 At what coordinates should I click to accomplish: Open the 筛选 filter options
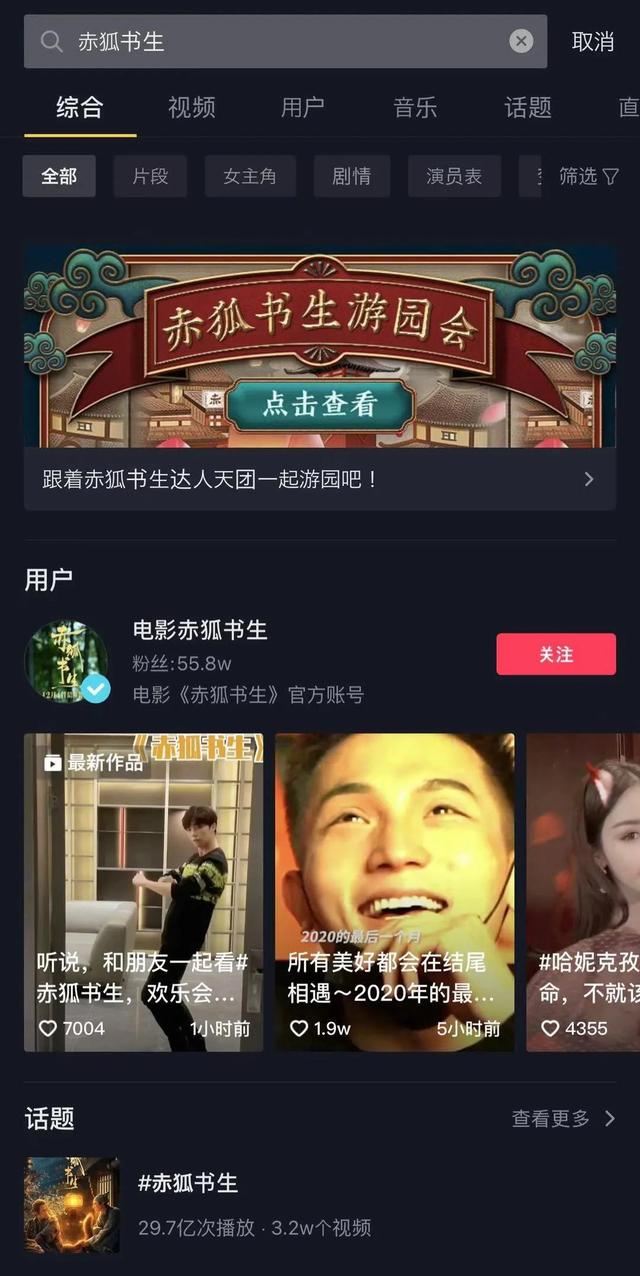pyautogui.click(x=589, y=176)
